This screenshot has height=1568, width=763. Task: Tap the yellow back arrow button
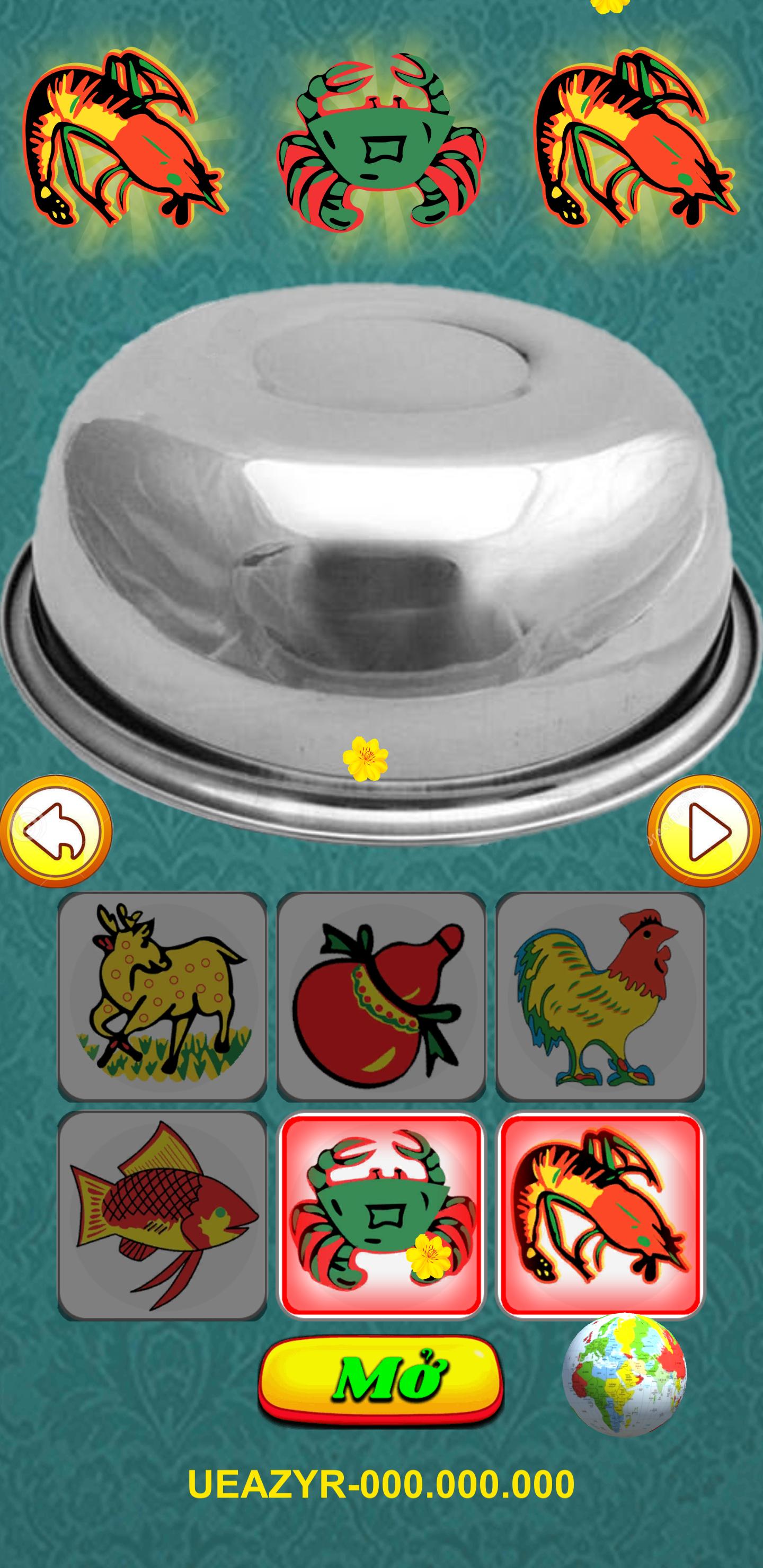tap(56, 831)
